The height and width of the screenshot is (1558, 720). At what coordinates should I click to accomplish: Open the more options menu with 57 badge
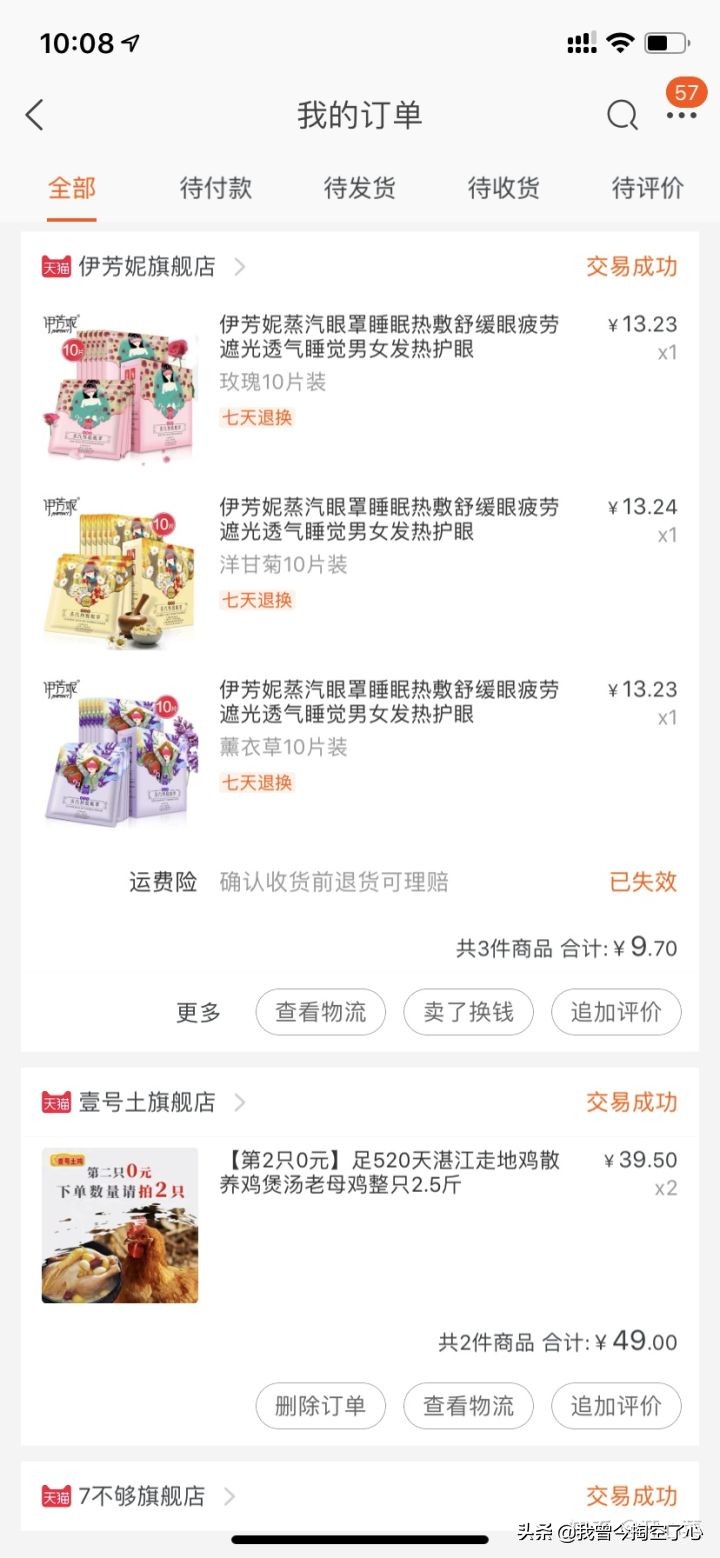click(682, 118)
